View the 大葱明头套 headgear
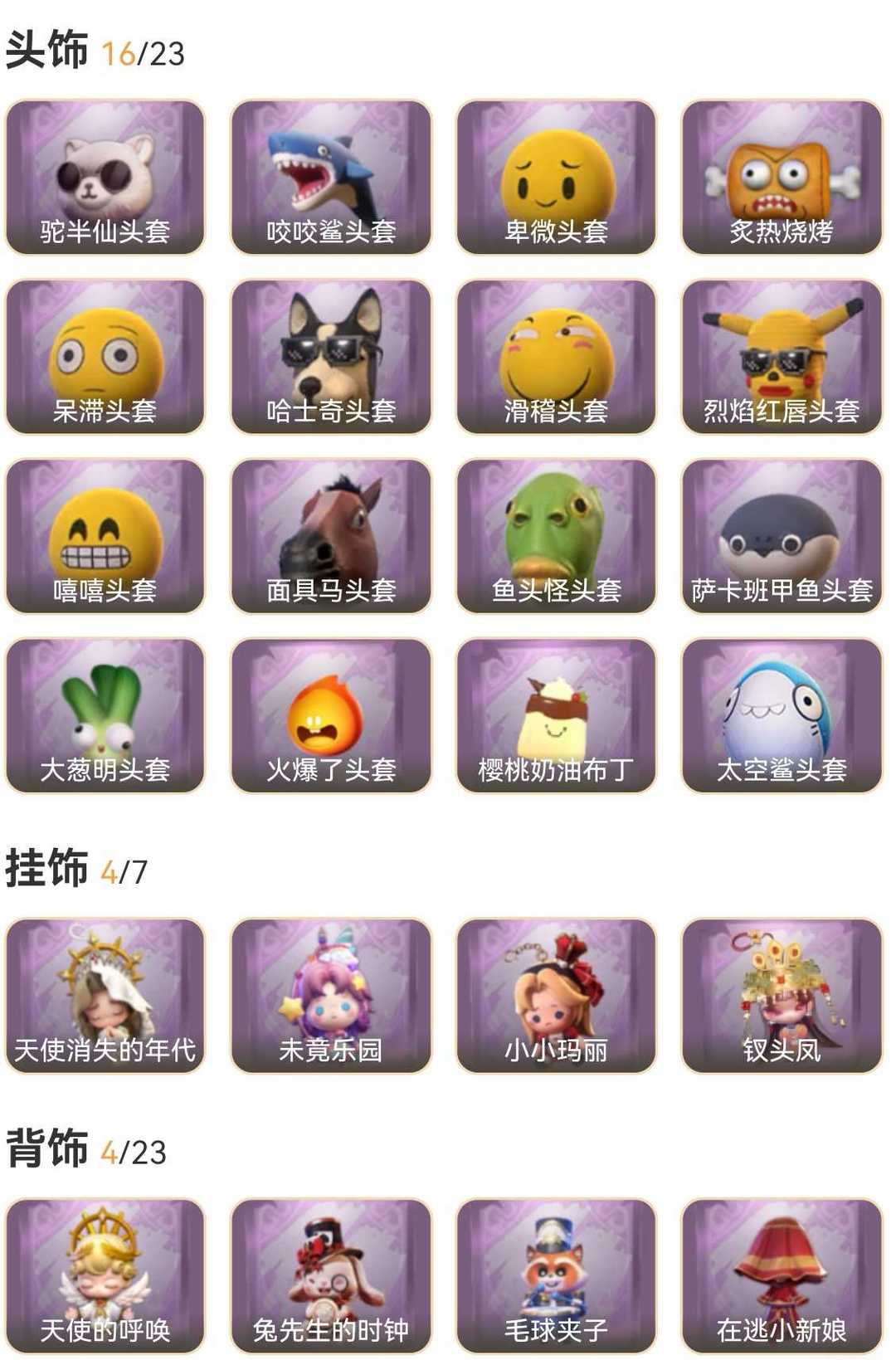 (x=105, y=715)
